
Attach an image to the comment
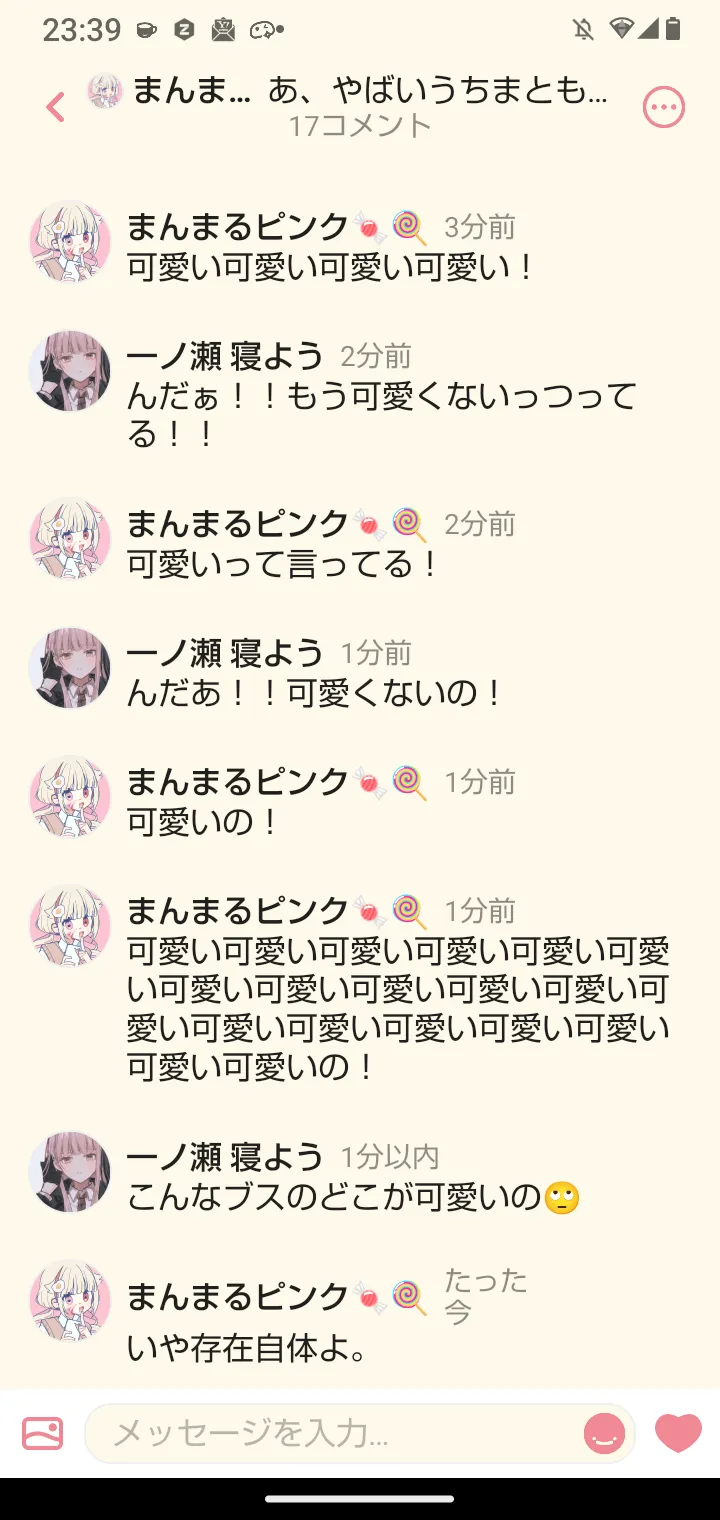click(42, 1433)
